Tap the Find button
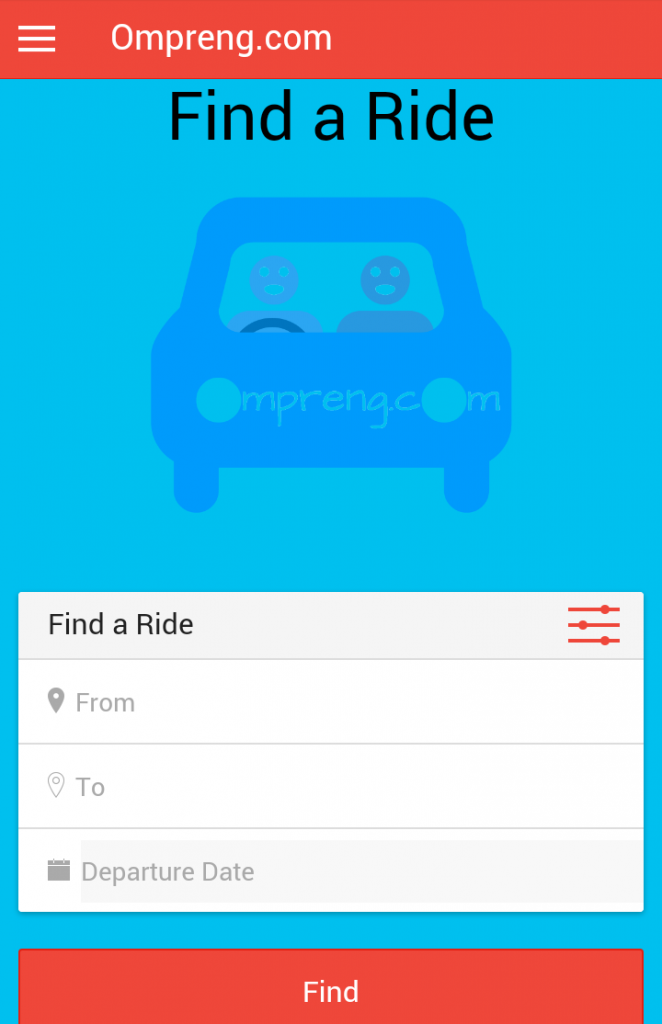The height and width of the screenshot is (1024, 662). click(330, 990)
